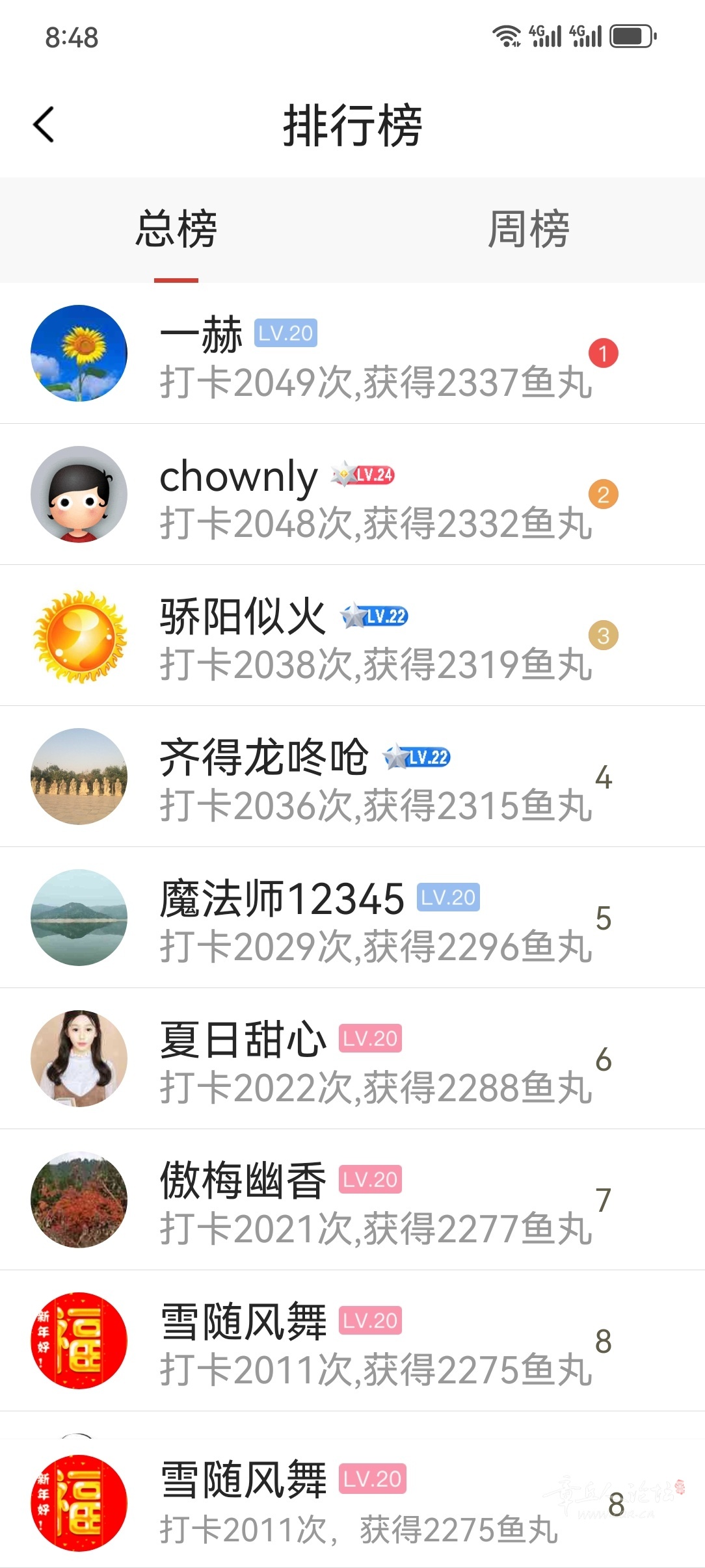
Task: Go back from the 排行榜 page
Action: [44, 124]
